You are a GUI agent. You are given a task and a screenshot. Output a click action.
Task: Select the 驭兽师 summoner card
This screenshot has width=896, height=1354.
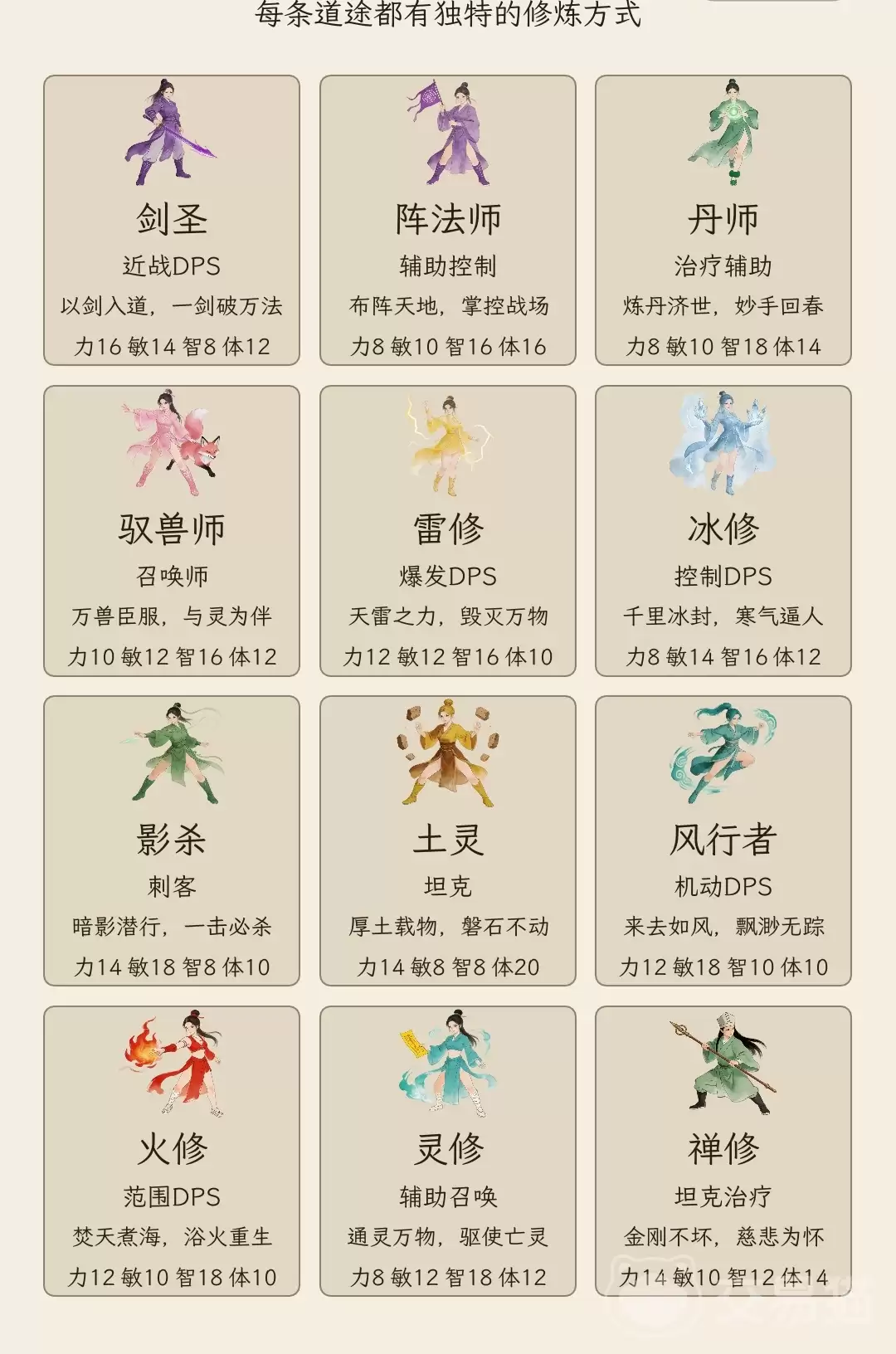(172, 531)
